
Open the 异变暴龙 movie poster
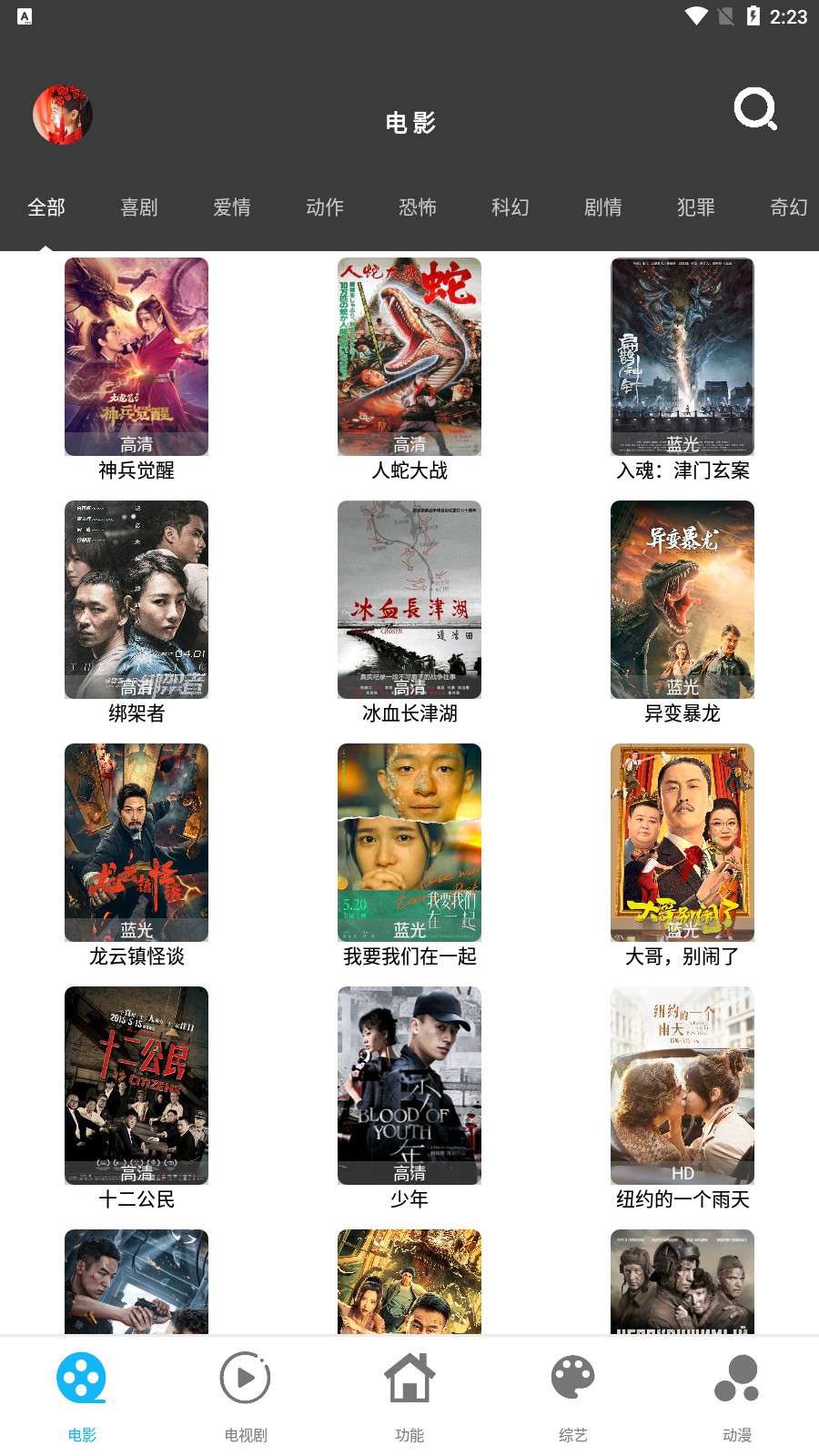click(x=682, y=600)
